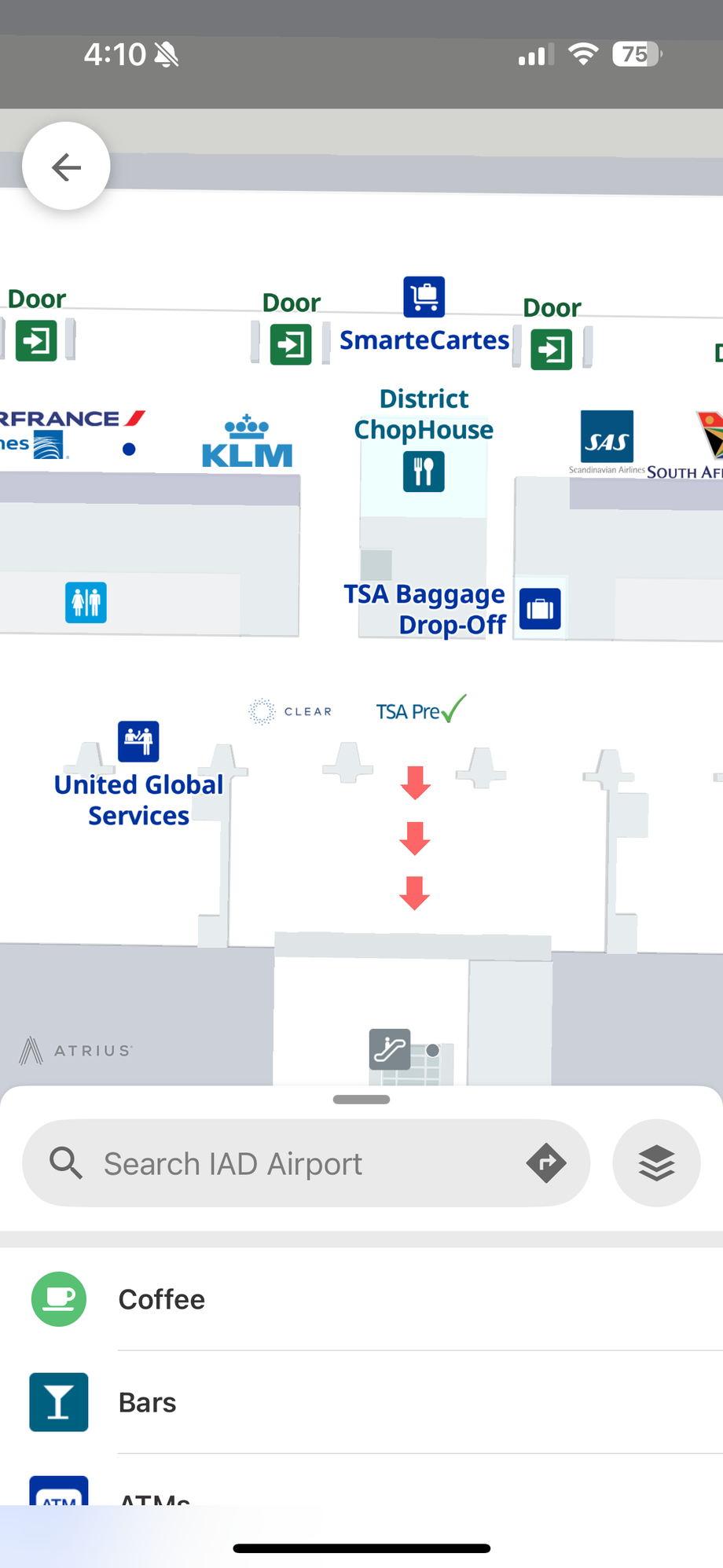The width and height of the screenshot is (723, 1568).
Task: Open the map layers button
Action: point(656,1163)
